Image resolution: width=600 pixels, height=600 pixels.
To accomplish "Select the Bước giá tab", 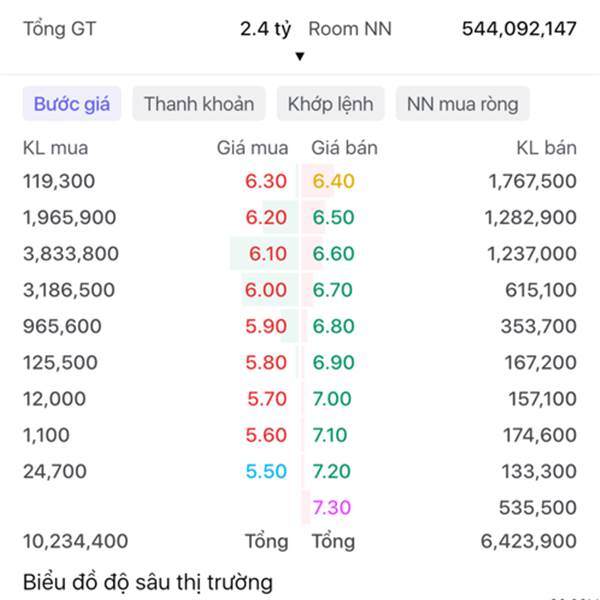I will [72, 104].
